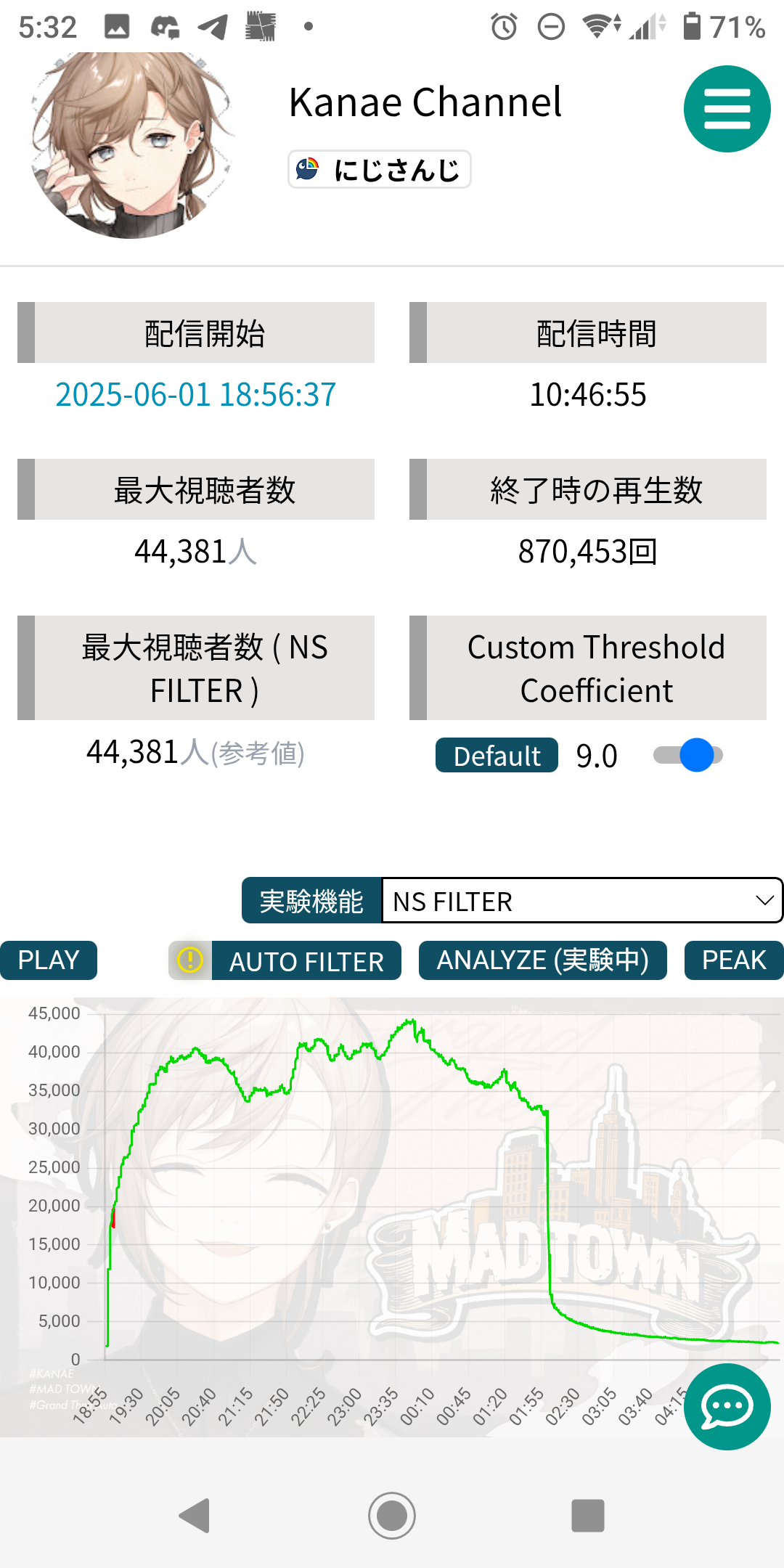The height and width of the screenshot is (1568, 784).
Task: Expand the NS FILTER dropdown
Action: pos(582,901)
